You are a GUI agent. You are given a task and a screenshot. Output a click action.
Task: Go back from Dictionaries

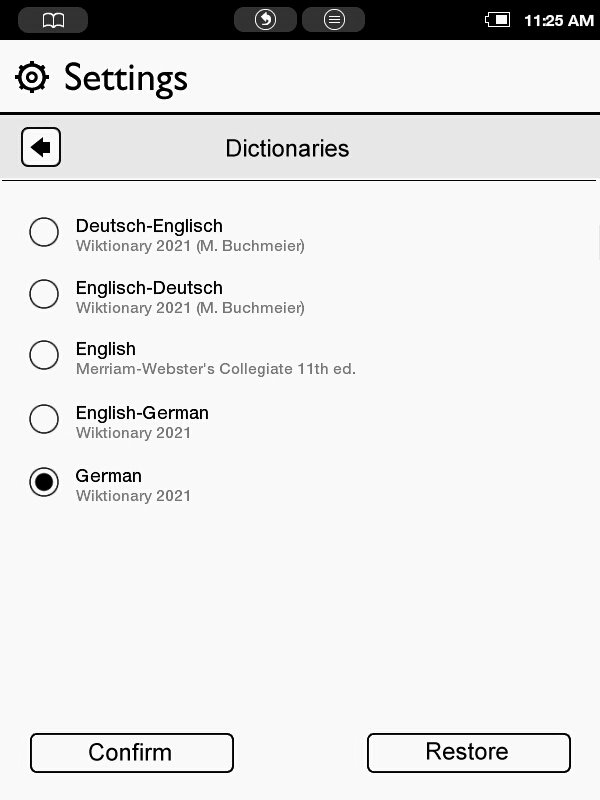pos(41,148)
